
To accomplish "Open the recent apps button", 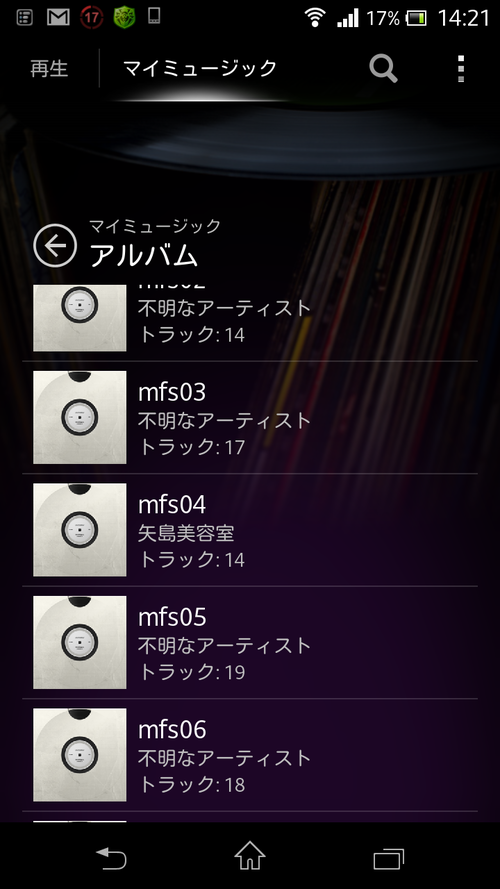I will click(388, 858).
